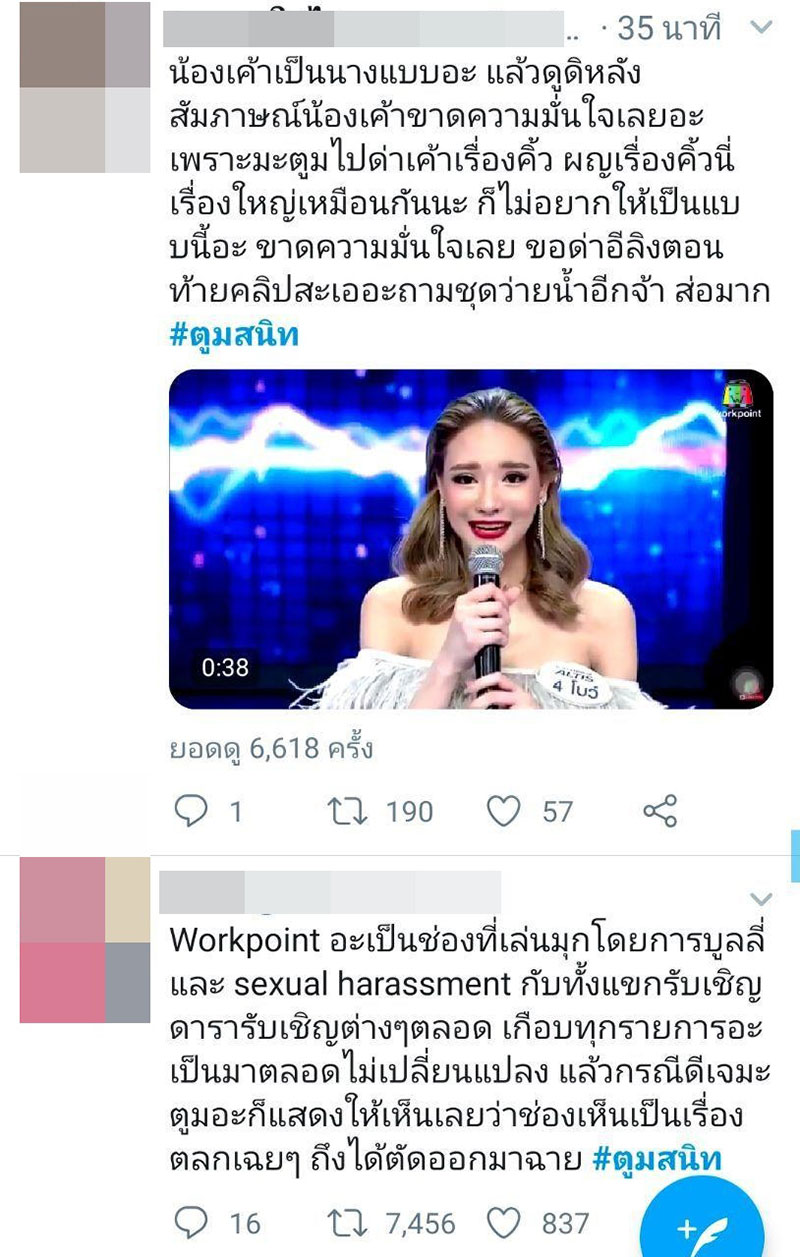Image resolution: width=800 pixels, height=1257 pixels.
Task: Share the tweet with the video
Action: (x=660, y=811)
